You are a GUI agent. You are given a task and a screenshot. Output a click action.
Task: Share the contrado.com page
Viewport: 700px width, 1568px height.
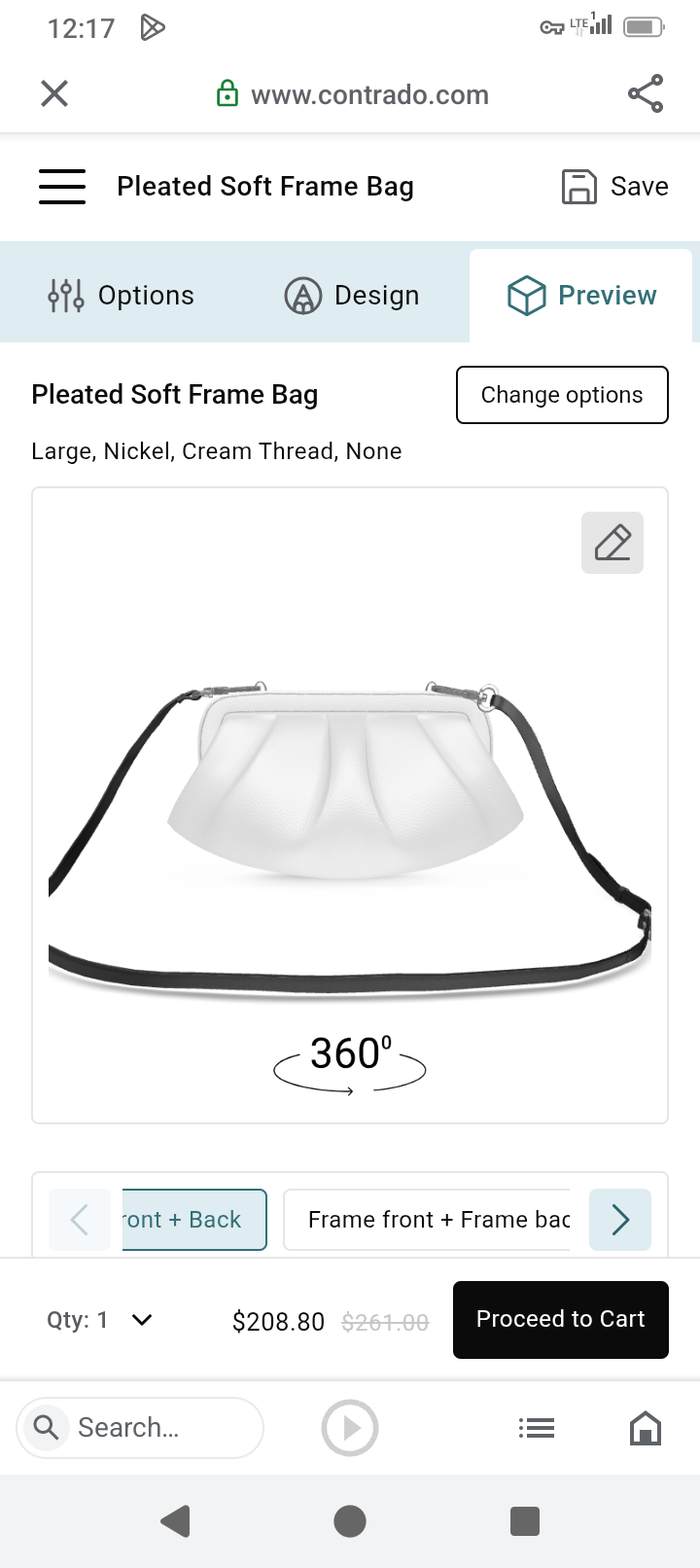[x=646, y=93]
